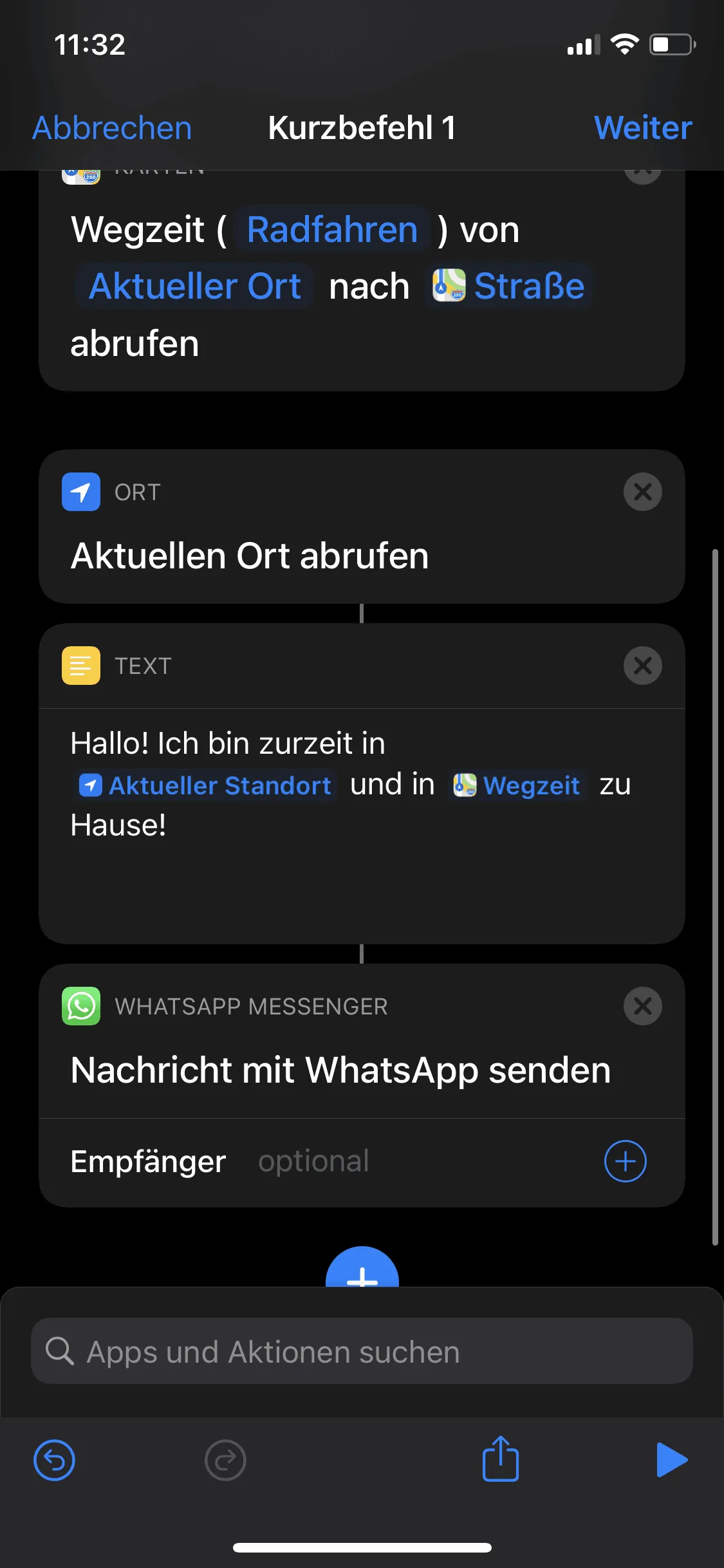This screenshot has width=724, height=1568.
Task: Edit the Straße destination parameter
Action: click(x=508, y=286)
